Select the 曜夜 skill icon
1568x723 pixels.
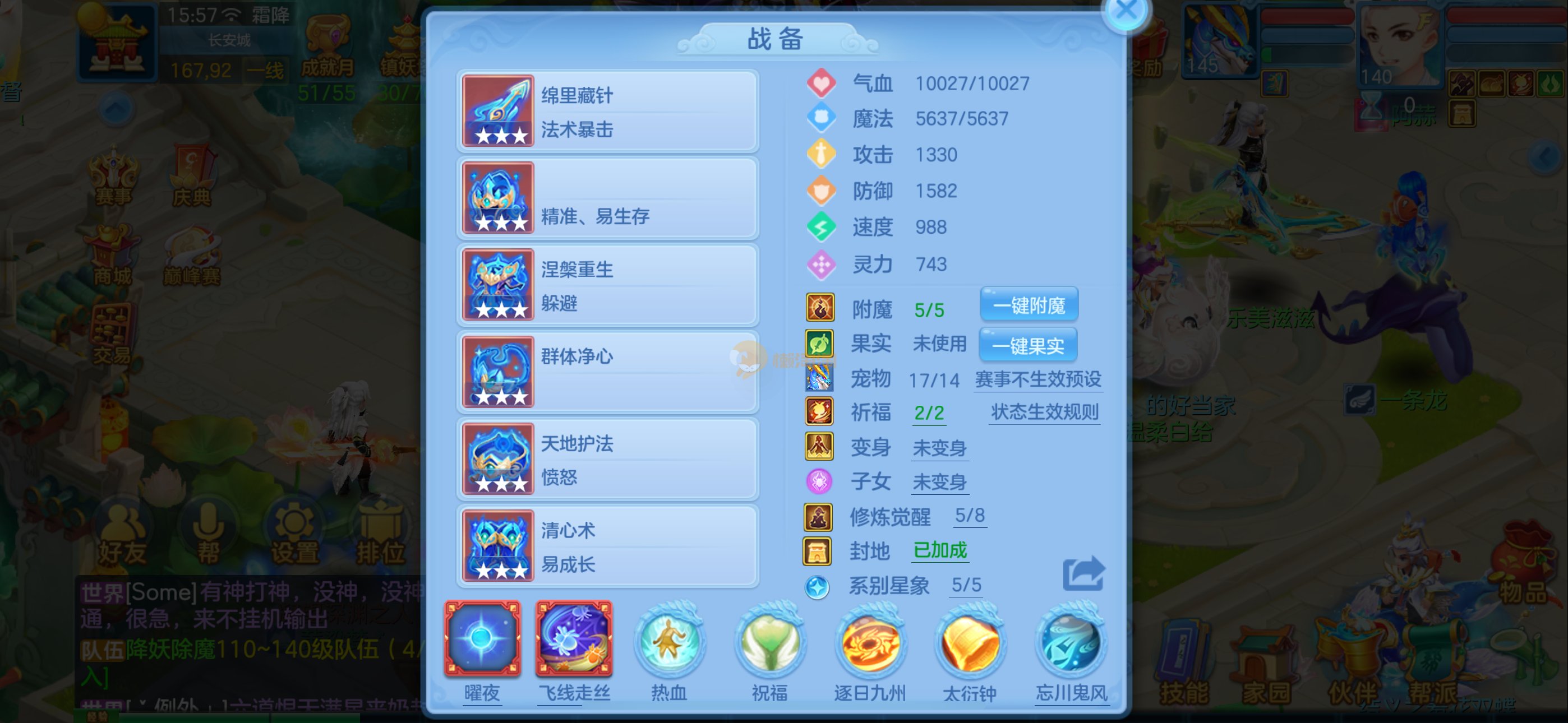[x=482, y=639]
